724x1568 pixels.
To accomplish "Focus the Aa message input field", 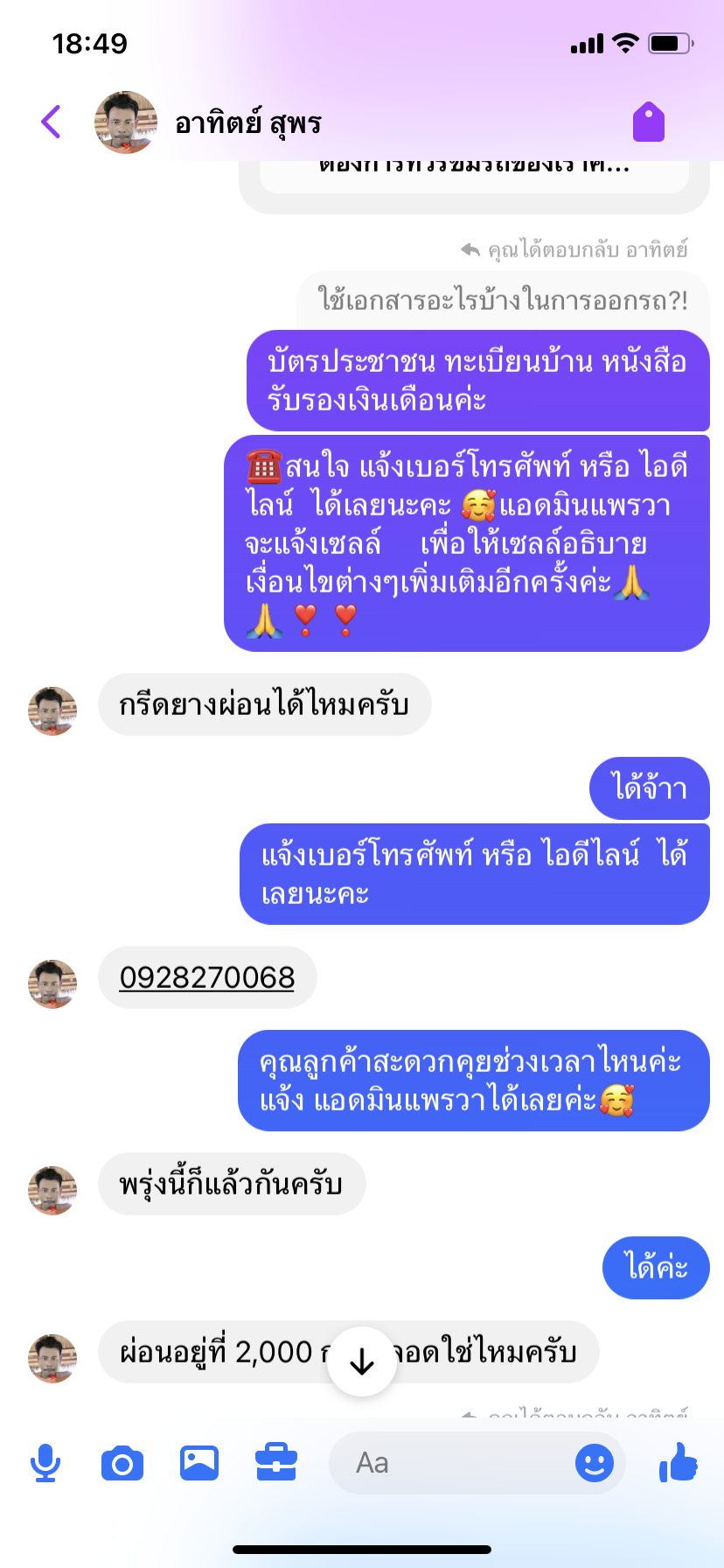I will point(450,1463).
